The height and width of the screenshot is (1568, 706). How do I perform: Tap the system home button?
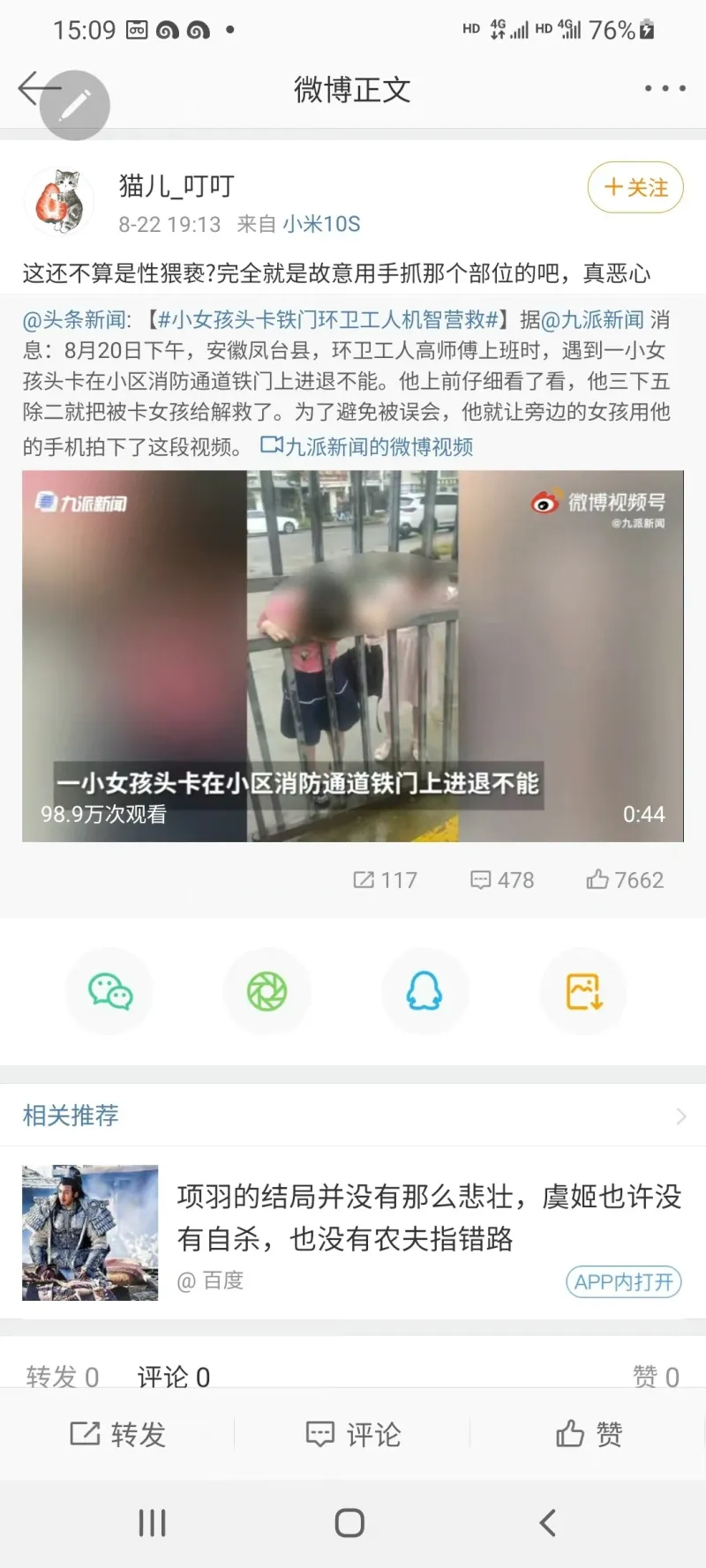[x=349, y=1522]
